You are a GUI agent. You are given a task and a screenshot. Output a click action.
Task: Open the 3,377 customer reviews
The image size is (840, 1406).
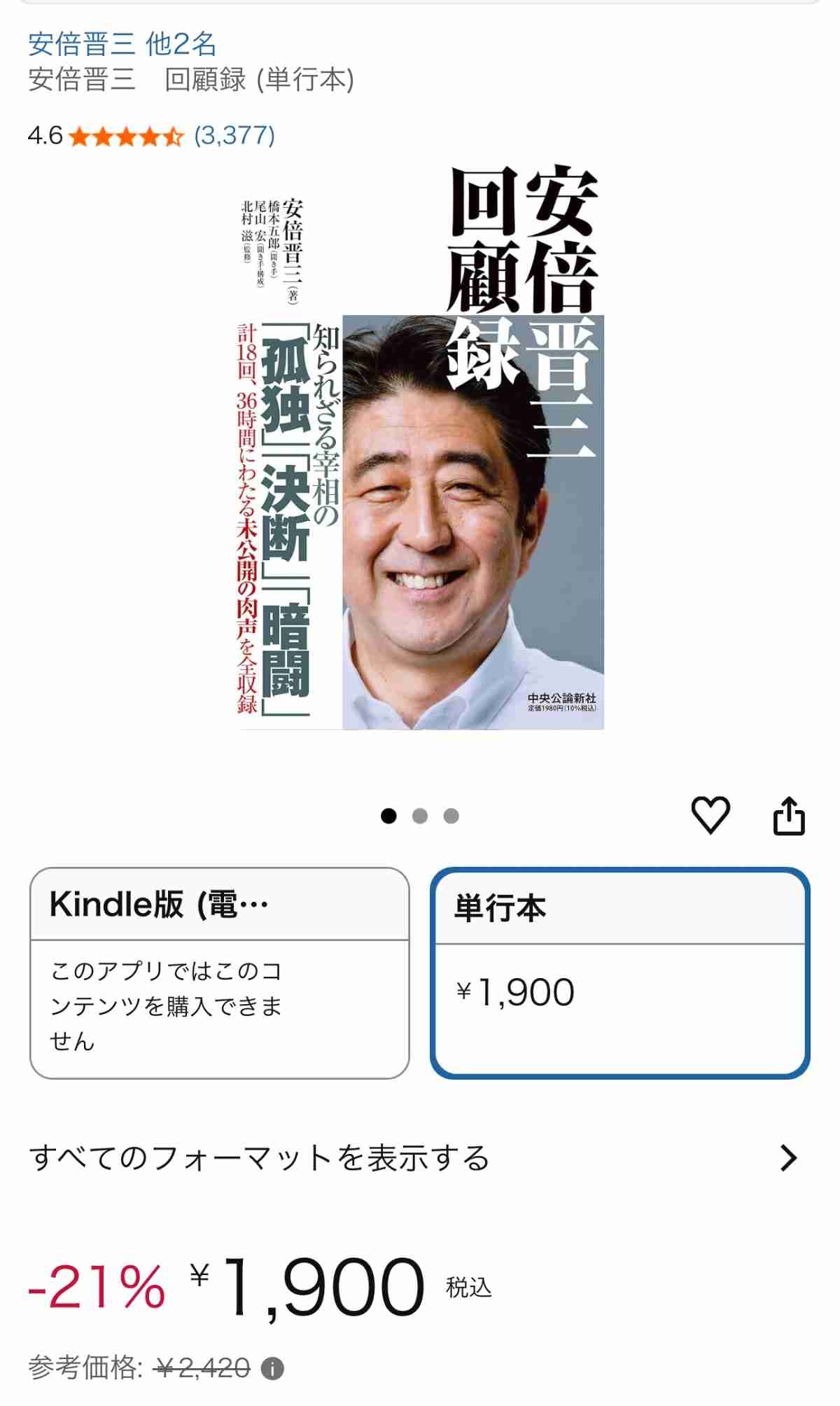(234, 135)
